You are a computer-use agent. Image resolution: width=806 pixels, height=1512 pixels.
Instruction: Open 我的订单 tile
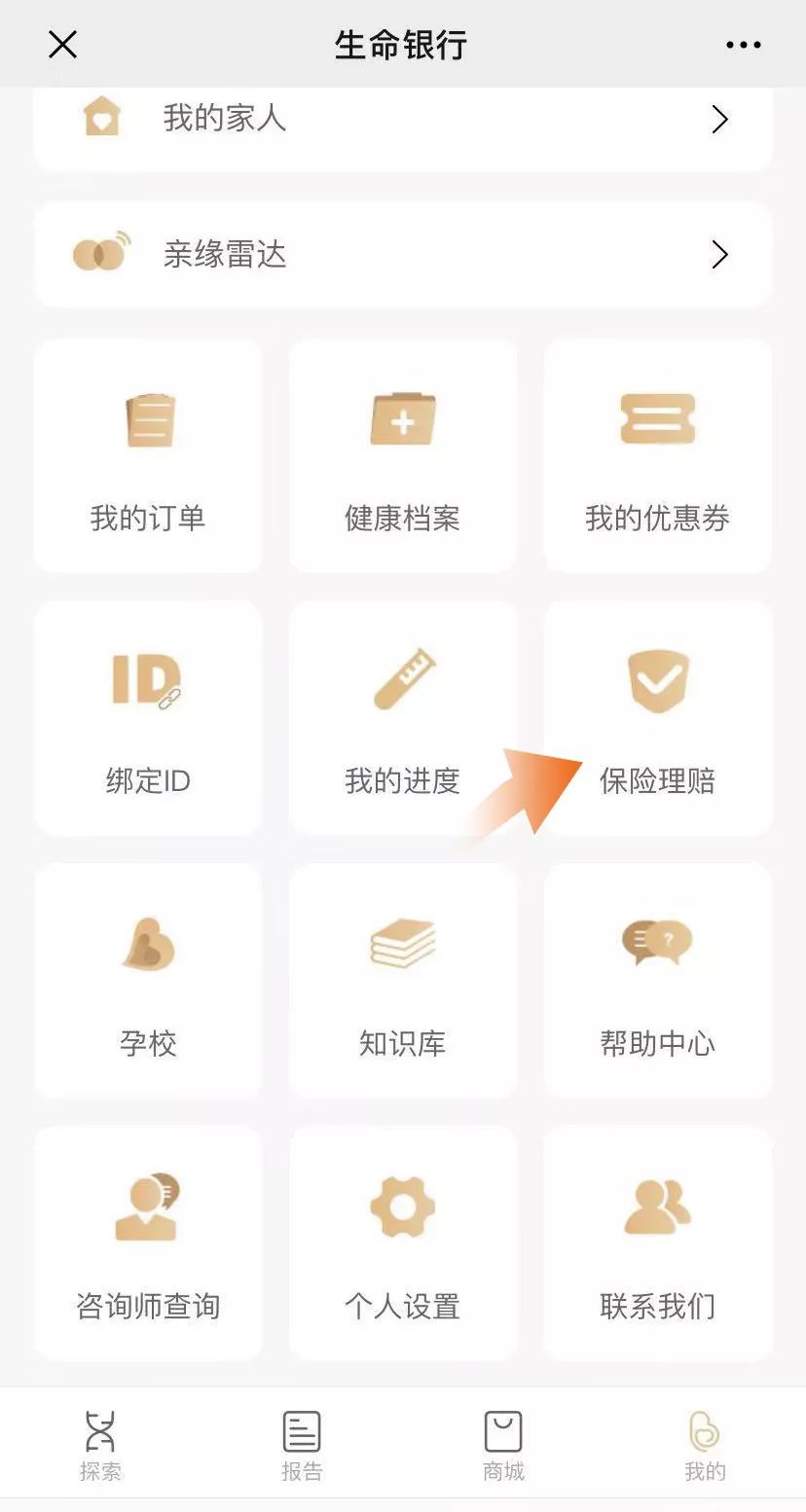click(148, 455)
